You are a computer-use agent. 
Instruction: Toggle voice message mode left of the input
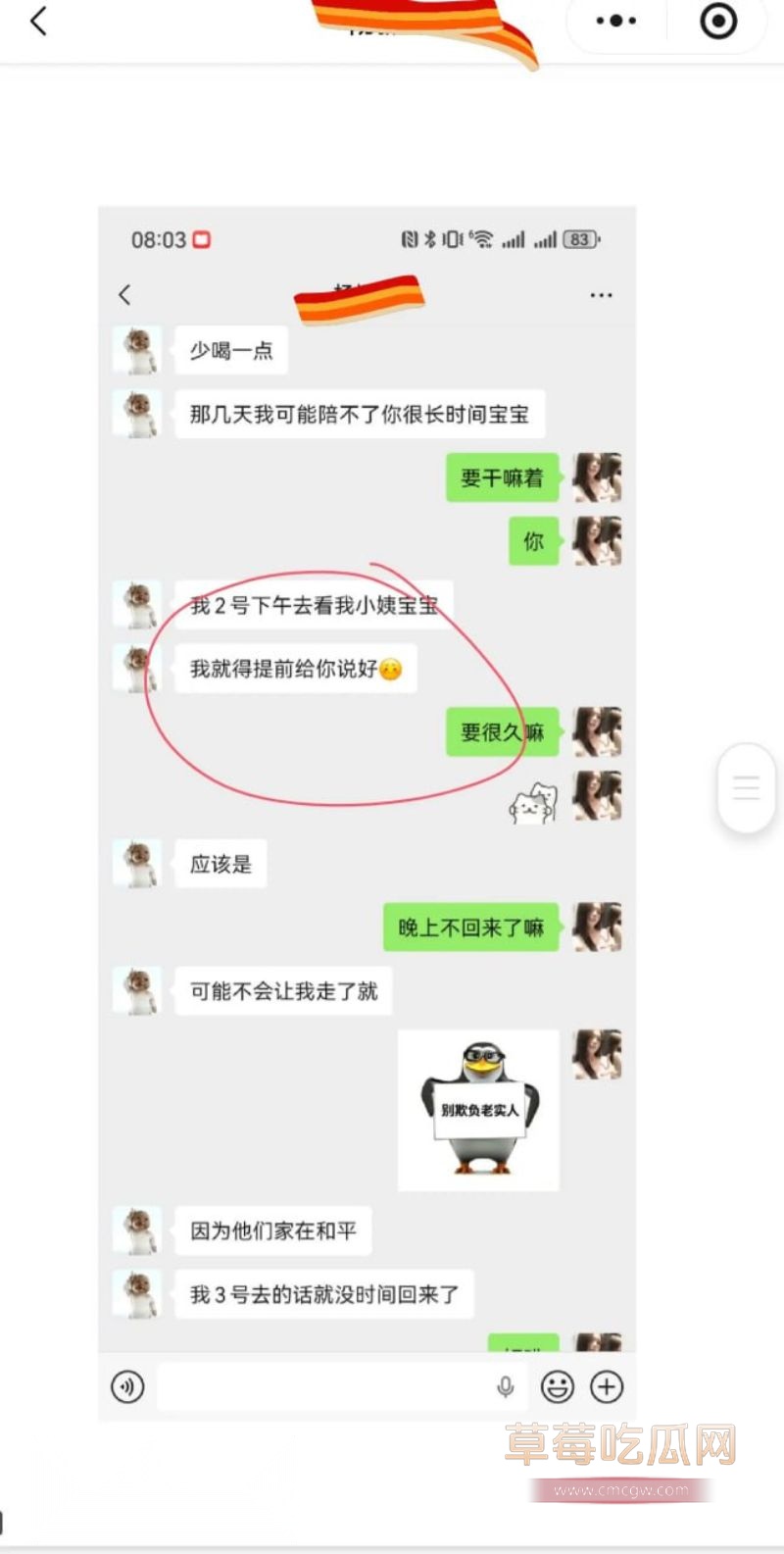tap(126, 1386)
